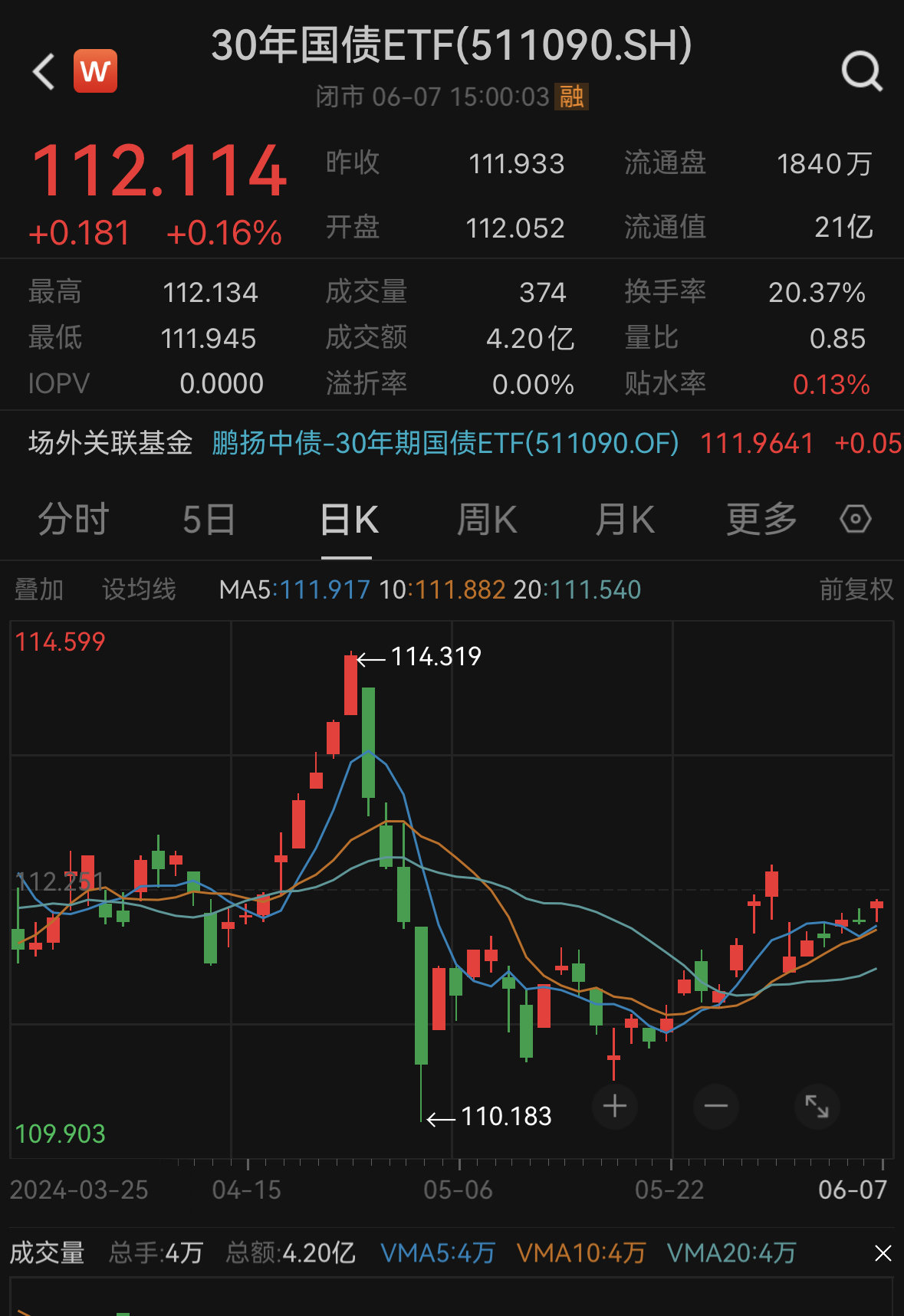Tap 叠加 to overlay another security
Screen dimensions: 904x1316
point(39,589)
